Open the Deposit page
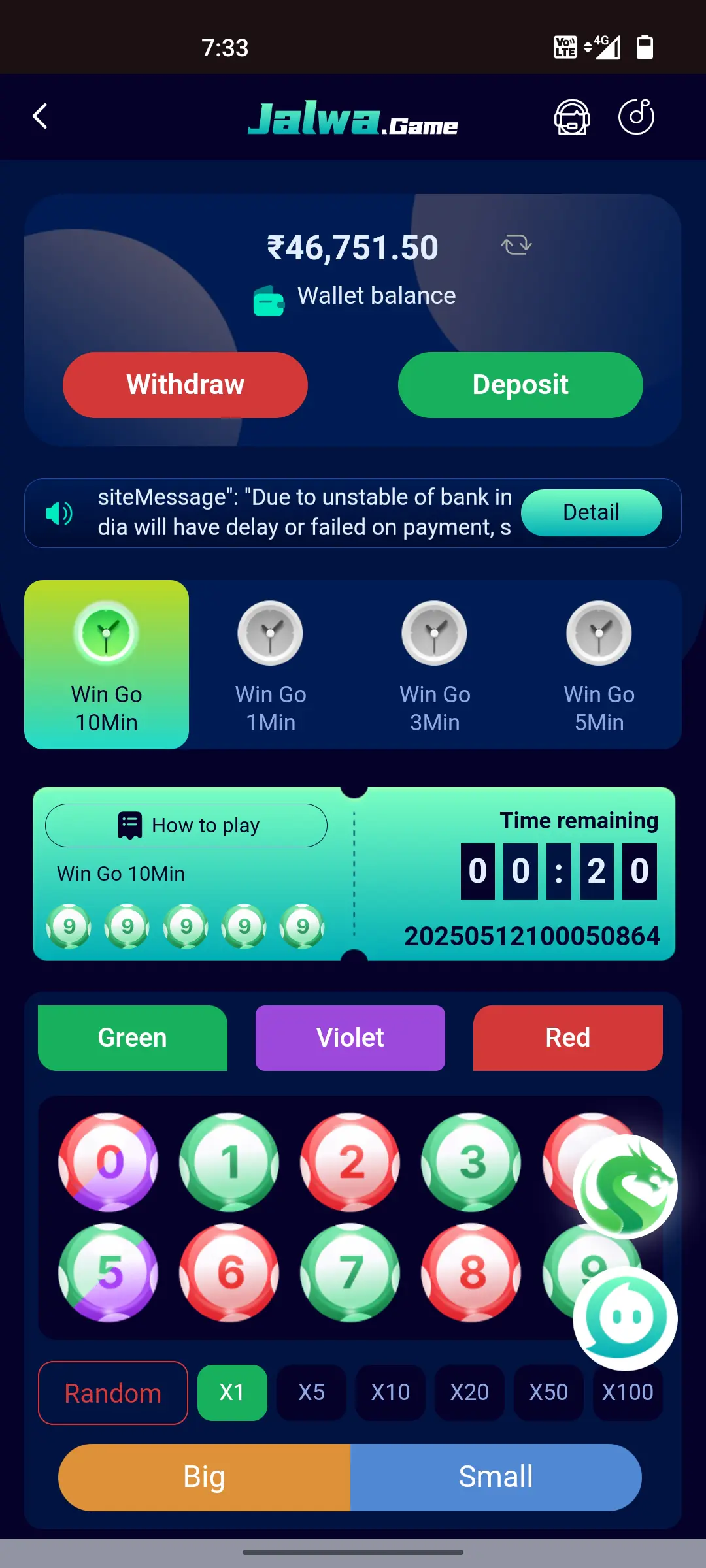 coord(520,385)
